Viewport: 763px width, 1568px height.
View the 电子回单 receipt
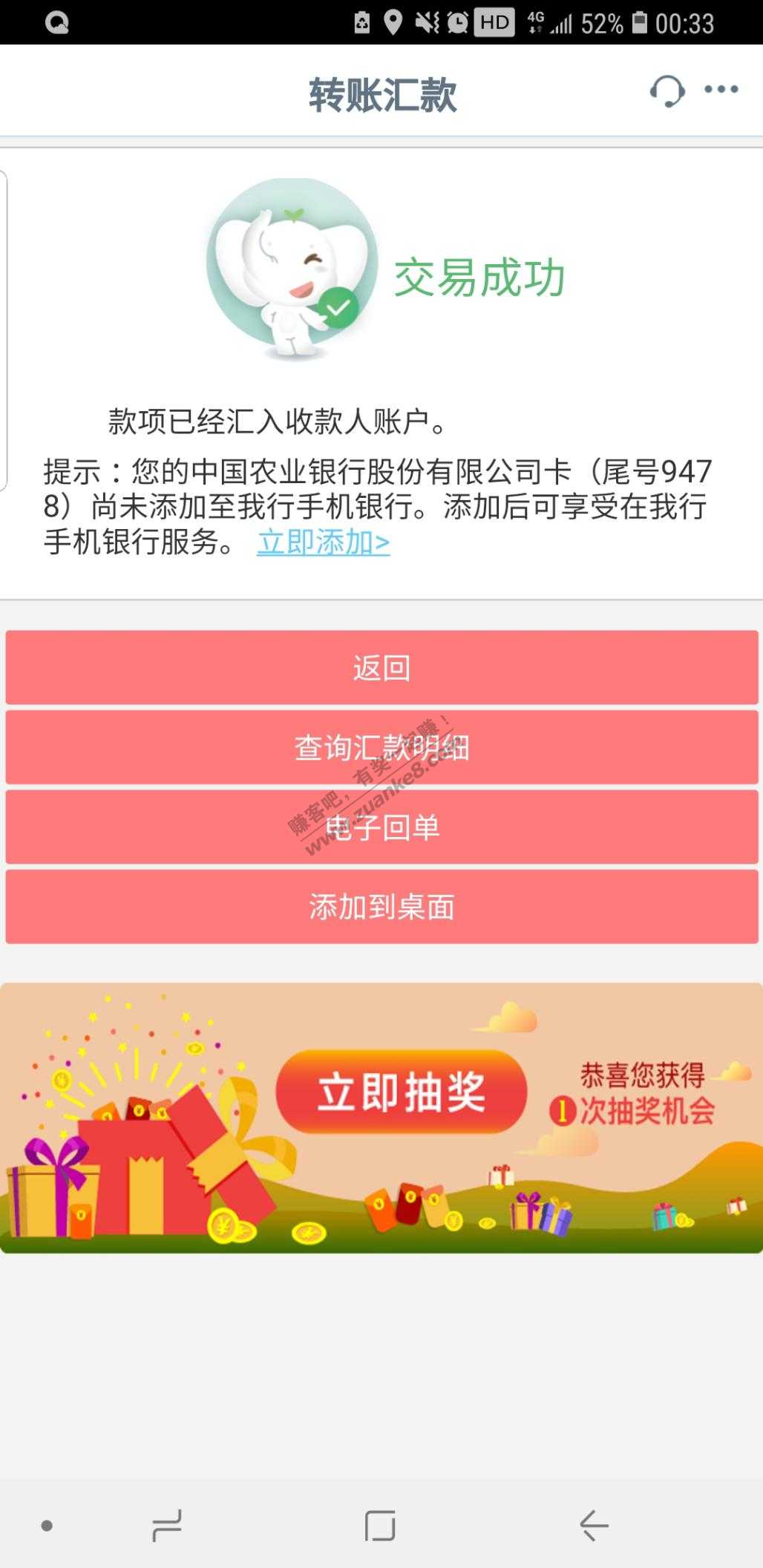(381, 827)
